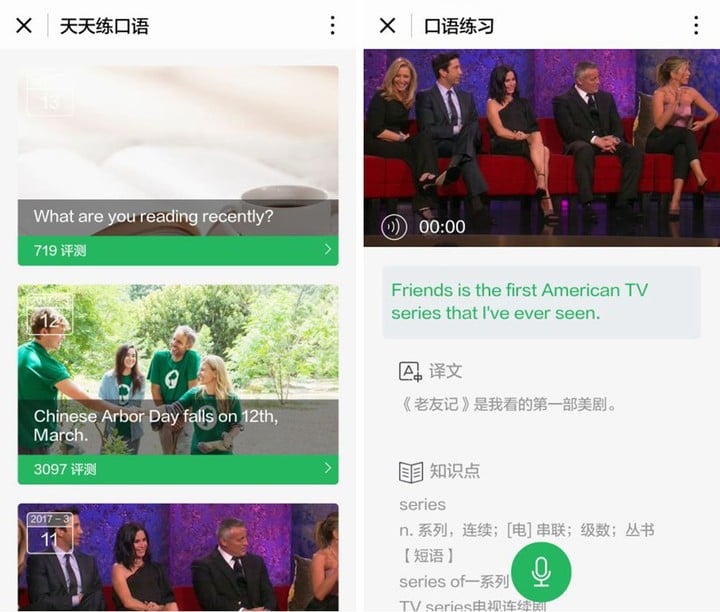720x612 pixels.
Task: Close the 口语练习 page
Action: tap(388, 25)
